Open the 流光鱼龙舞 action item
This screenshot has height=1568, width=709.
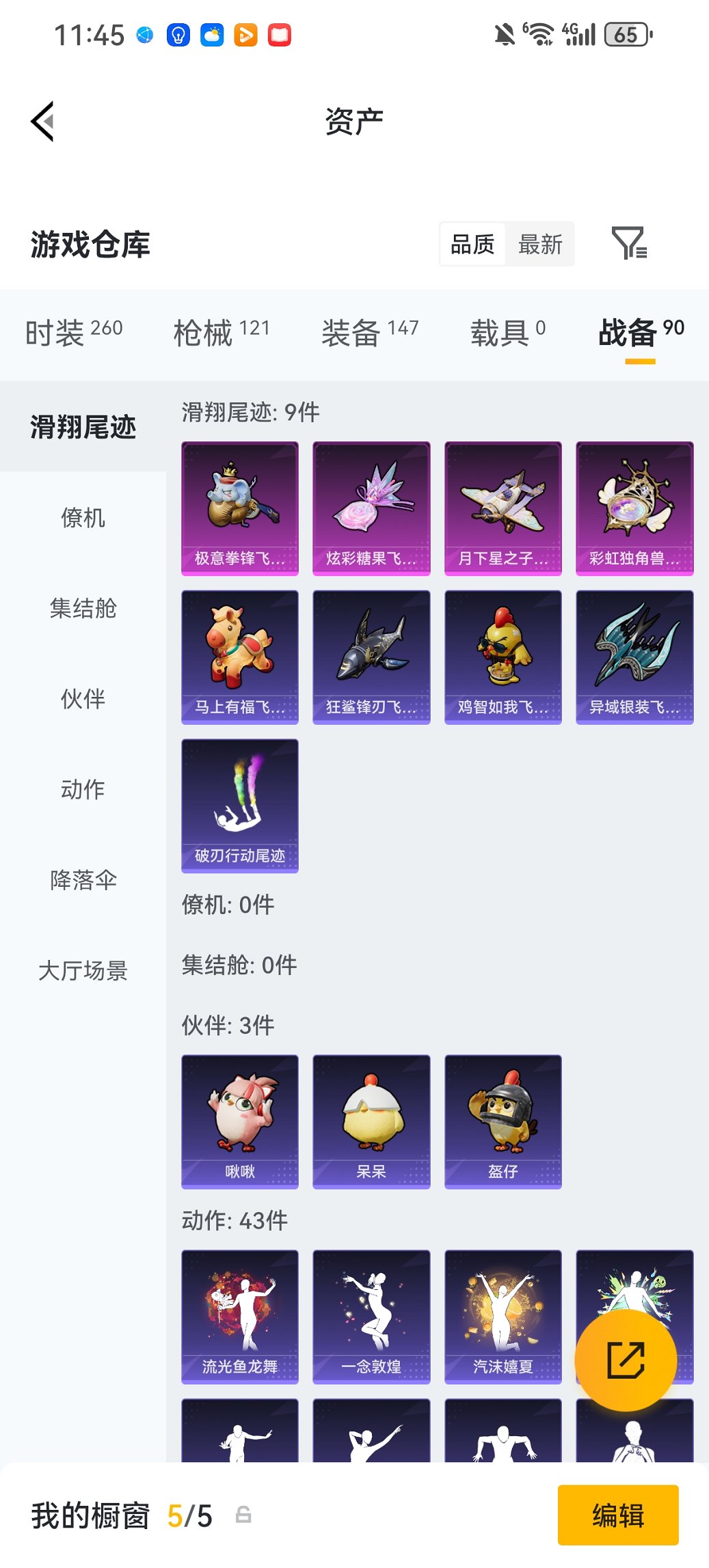coord(240,1317)
